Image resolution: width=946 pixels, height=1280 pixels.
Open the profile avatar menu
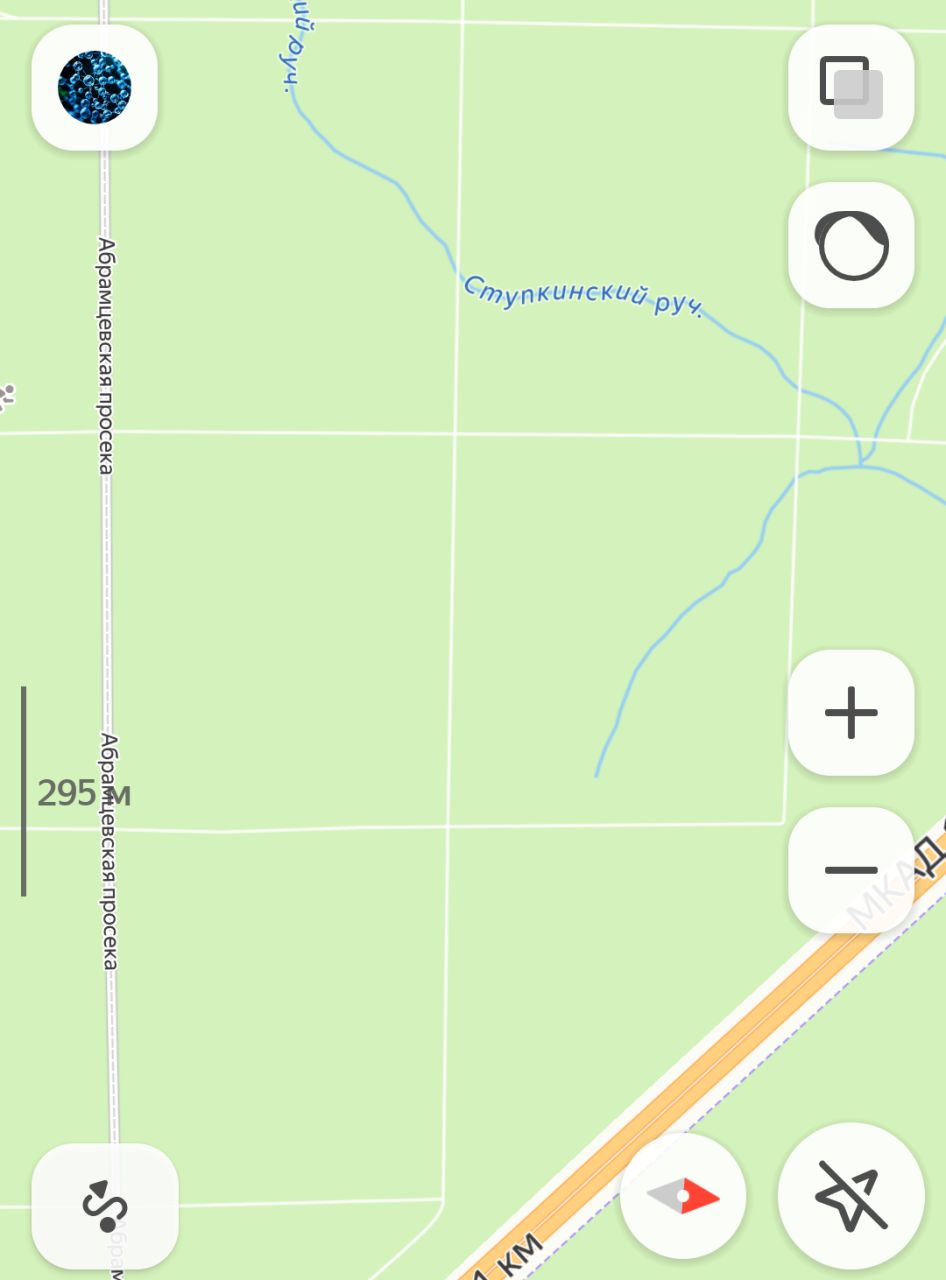[94, 88]
